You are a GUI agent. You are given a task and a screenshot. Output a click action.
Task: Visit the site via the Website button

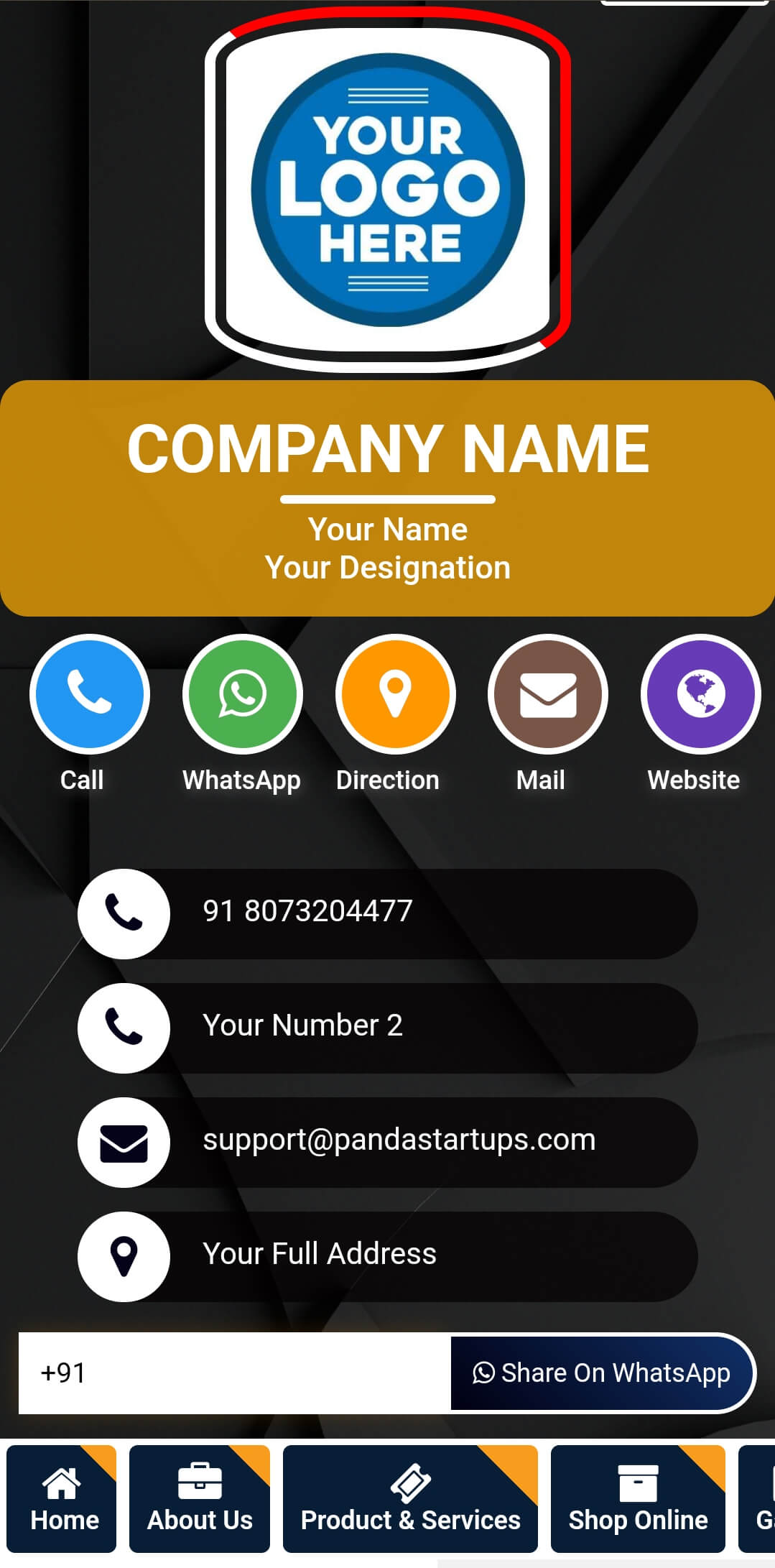click(700, 694)
